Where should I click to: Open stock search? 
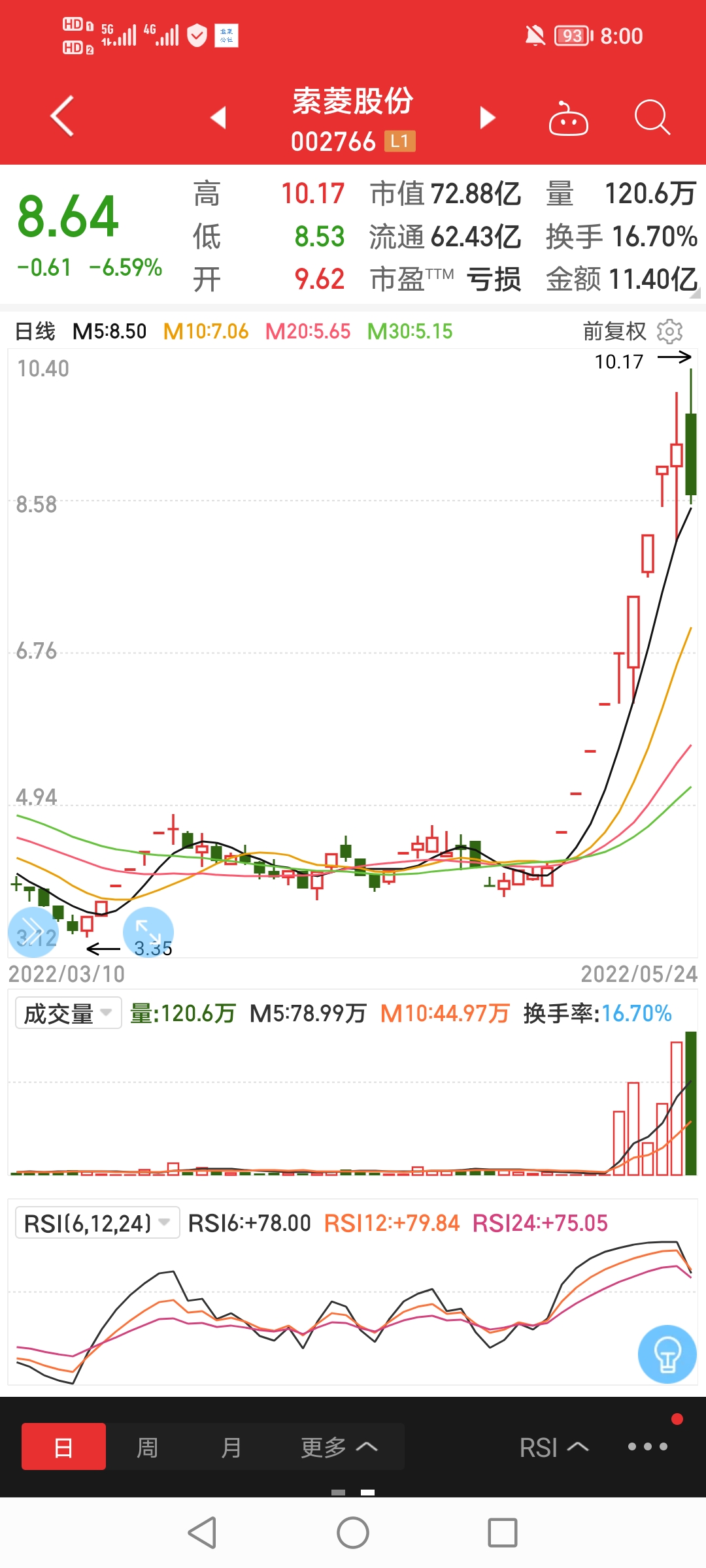[652, 118]
